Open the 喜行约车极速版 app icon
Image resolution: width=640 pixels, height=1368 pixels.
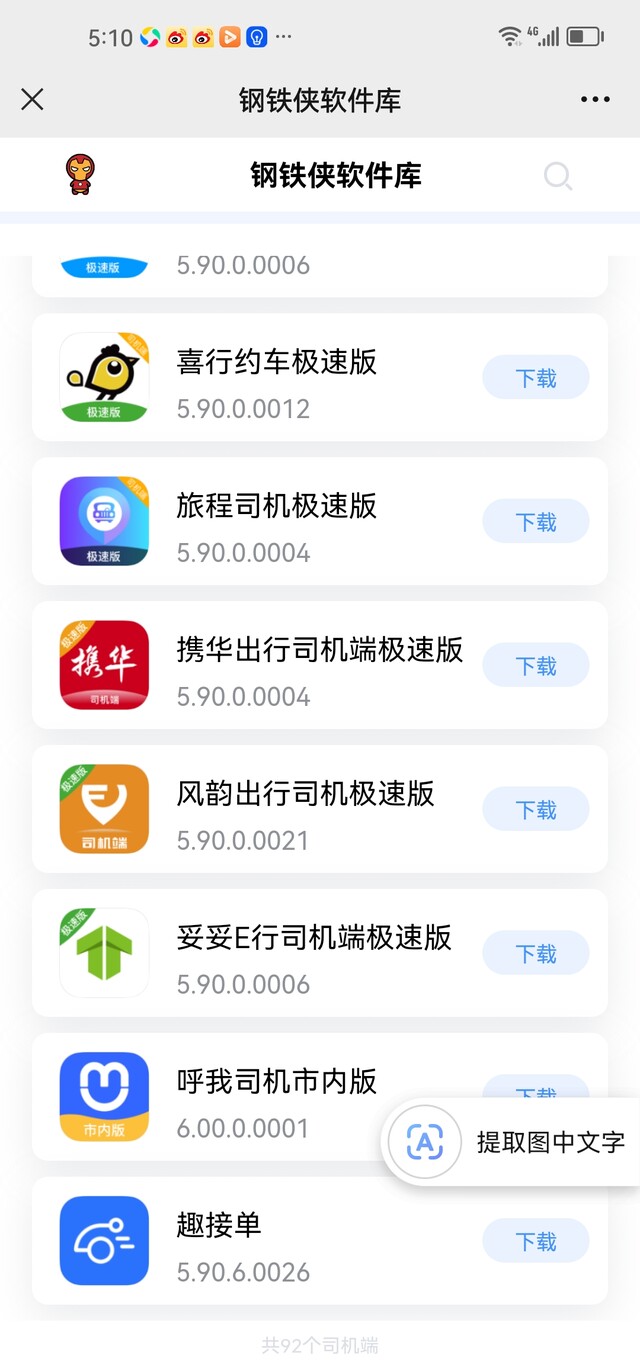point(104,378)
